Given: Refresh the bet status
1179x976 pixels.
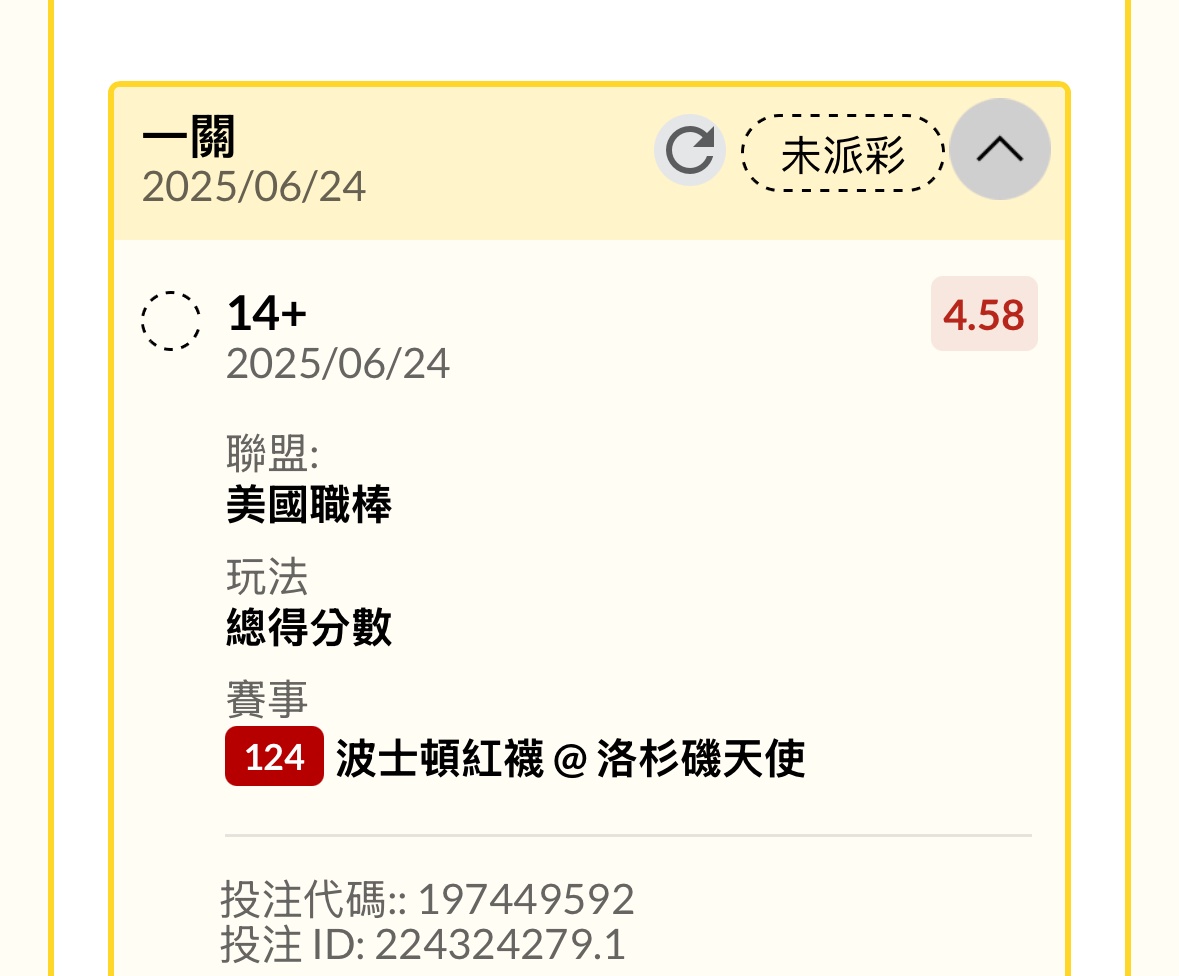Looking at the screenshot, I should pos(690,151).
